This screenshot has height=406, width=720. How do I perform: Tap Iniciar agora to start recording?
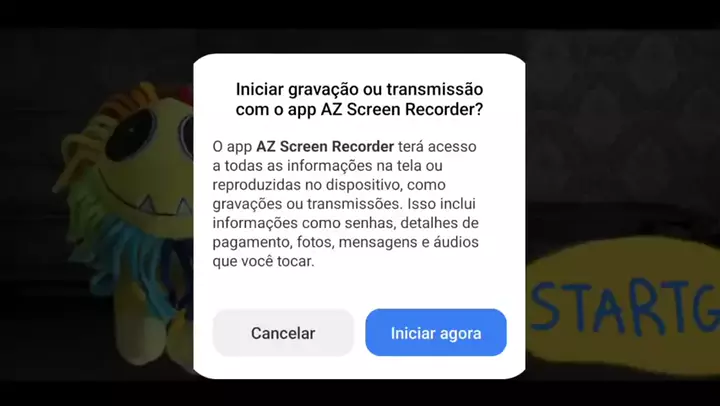pos(436,333)
